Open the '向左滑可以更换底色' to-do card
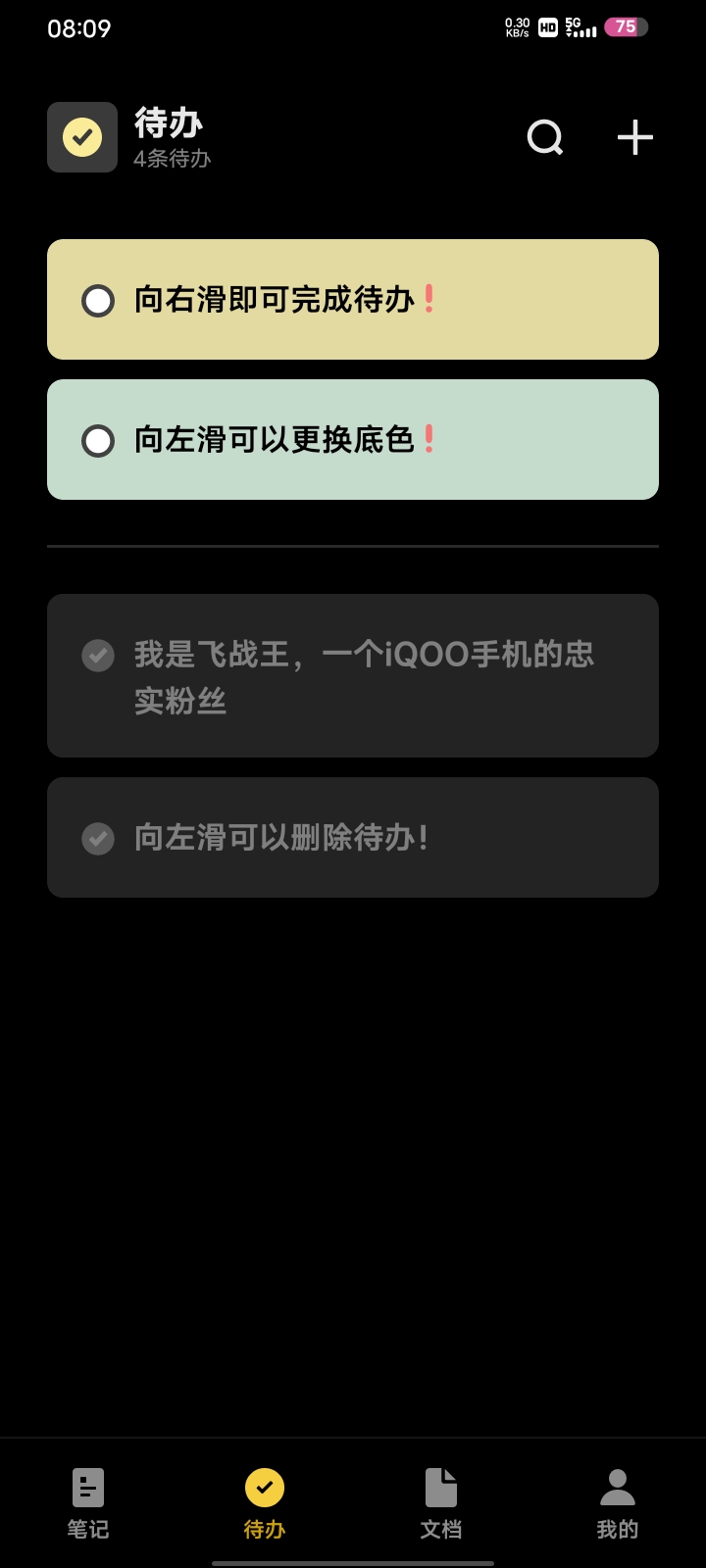This screenshot has width=706, height=1568. [392, 440]
